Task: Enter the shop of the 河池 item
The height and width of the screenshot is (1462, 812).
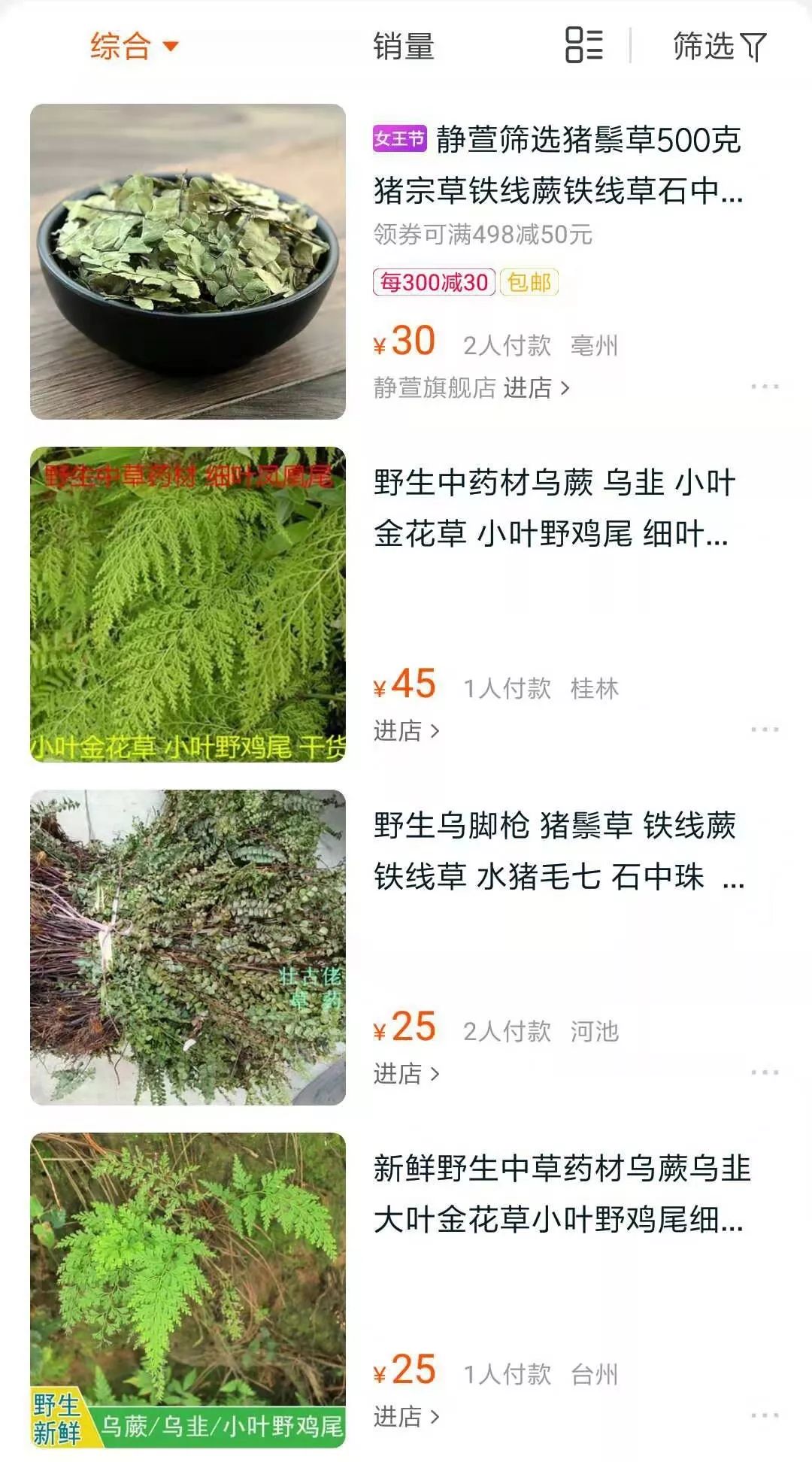Action: [407, 1073]
